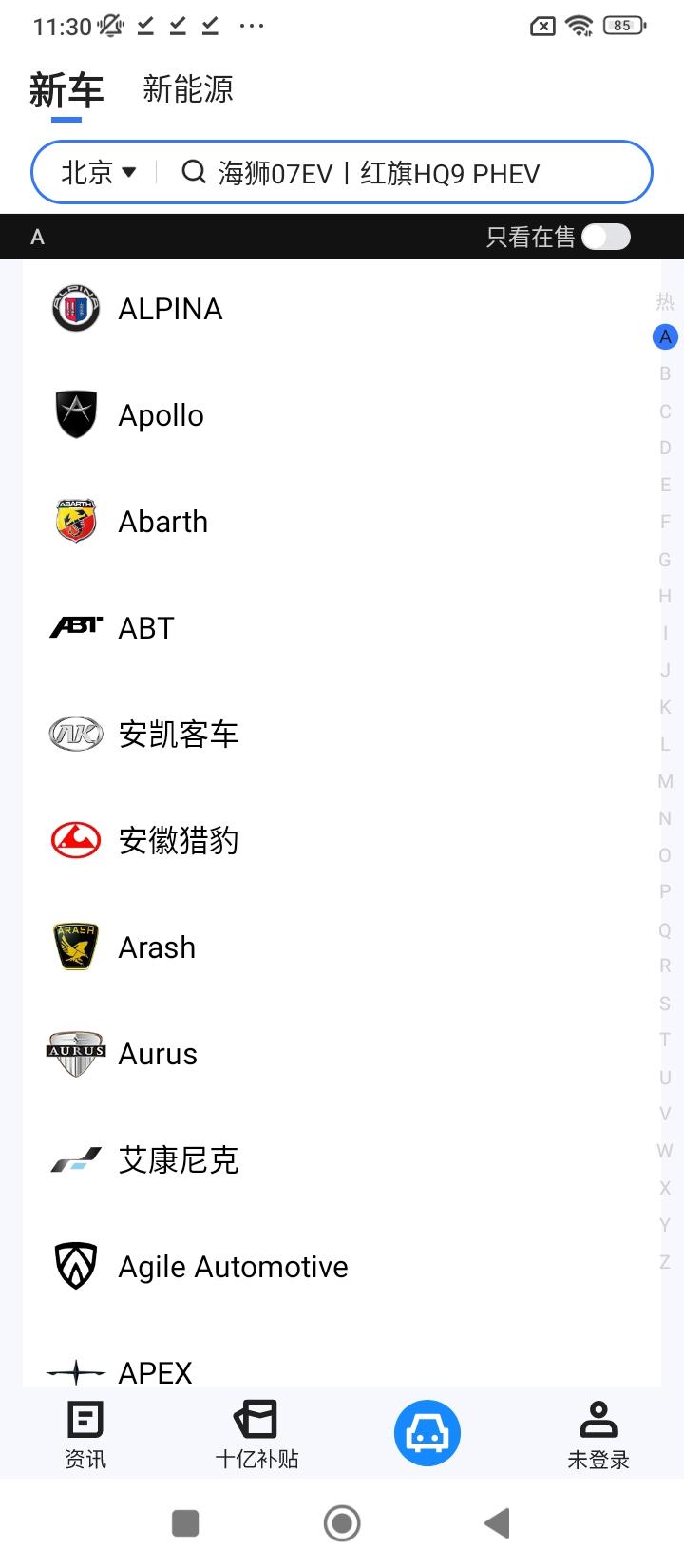Click the Arash eagle logo

click(75, 947)
